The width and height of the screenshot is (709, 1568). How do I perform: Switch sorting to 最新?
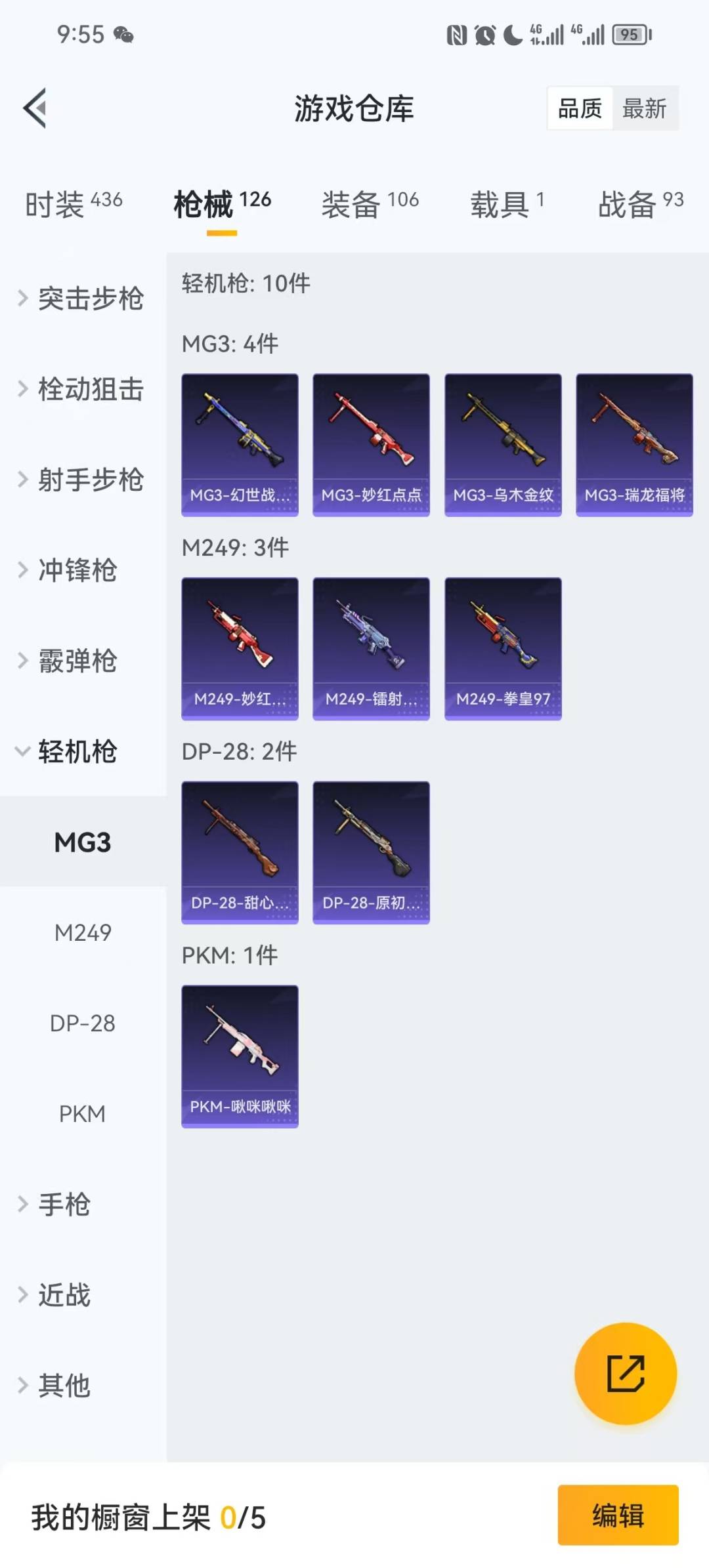(x=646, y=108)
